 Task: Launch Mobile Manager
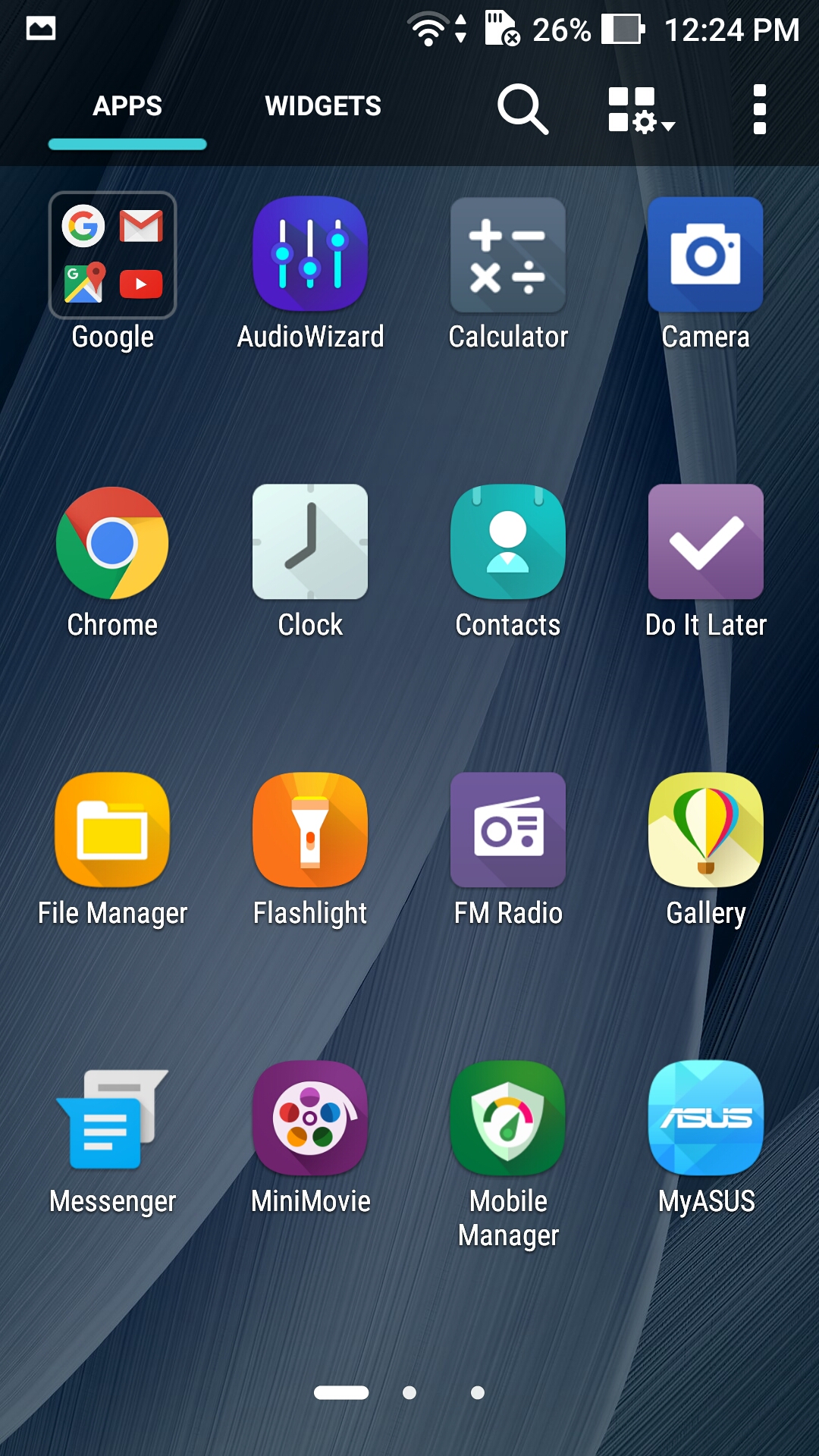tap(508, 1119)
